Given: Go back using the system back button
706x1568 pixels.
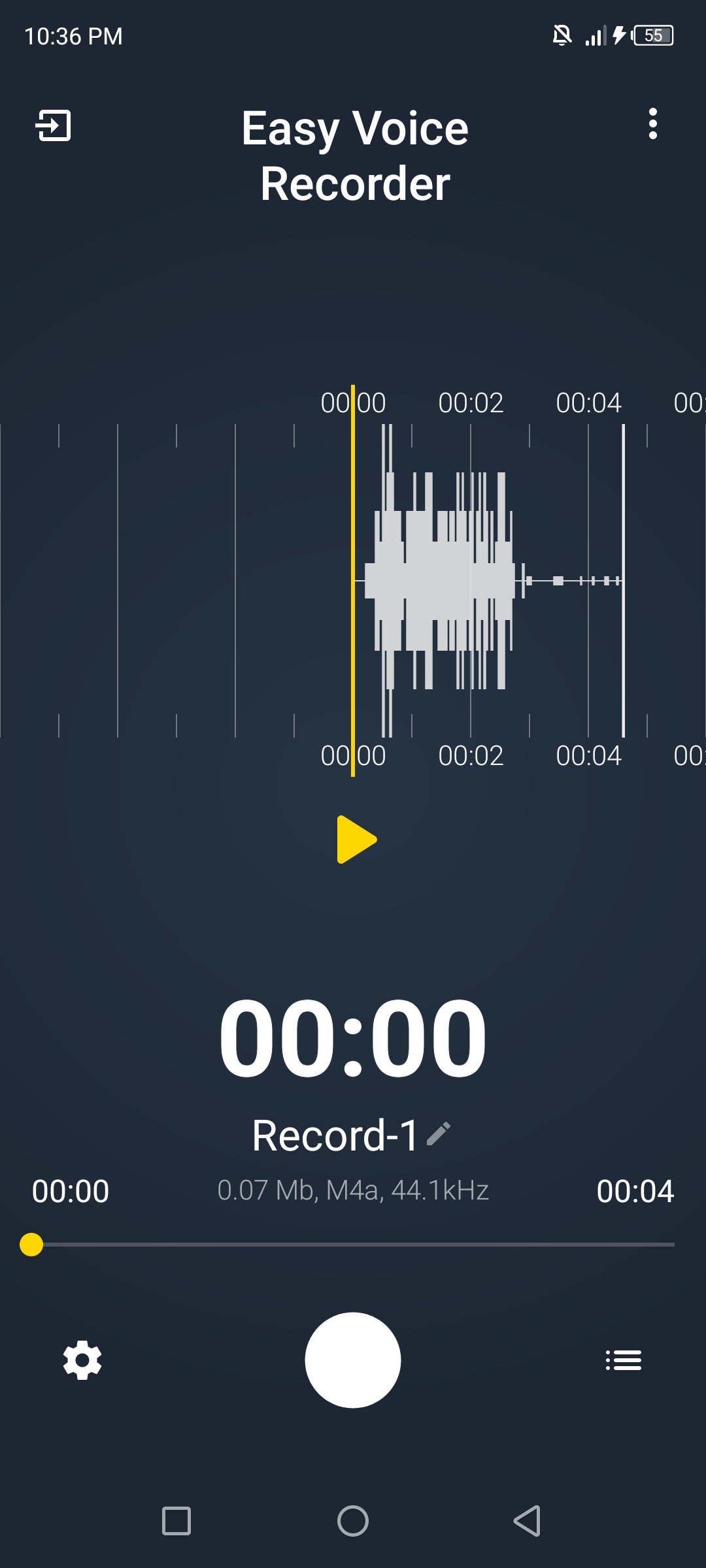Looking at the screenshot, I should [528, 1521].
